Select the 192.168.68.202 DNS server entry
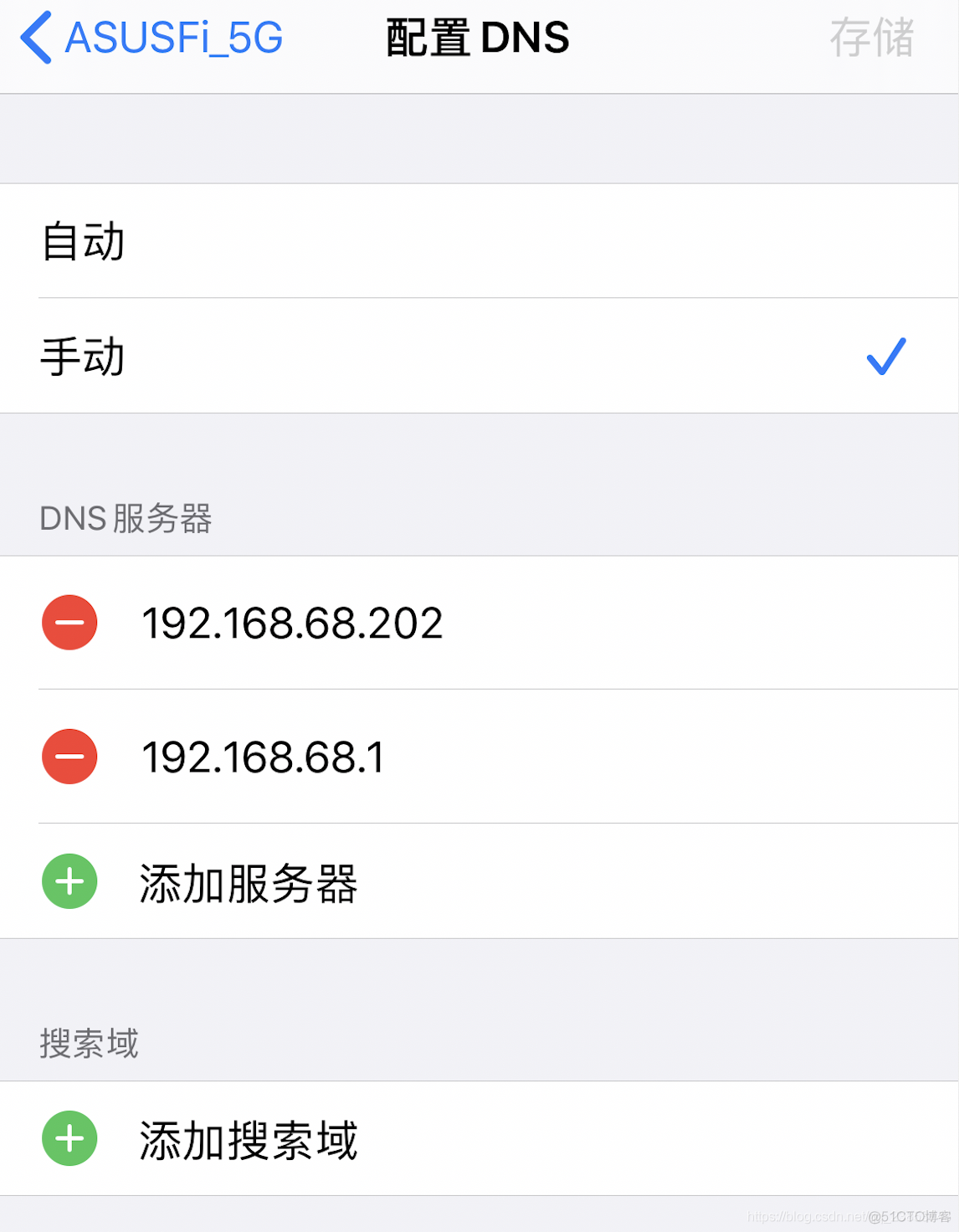959x1232 pixels. pos(292,623)
